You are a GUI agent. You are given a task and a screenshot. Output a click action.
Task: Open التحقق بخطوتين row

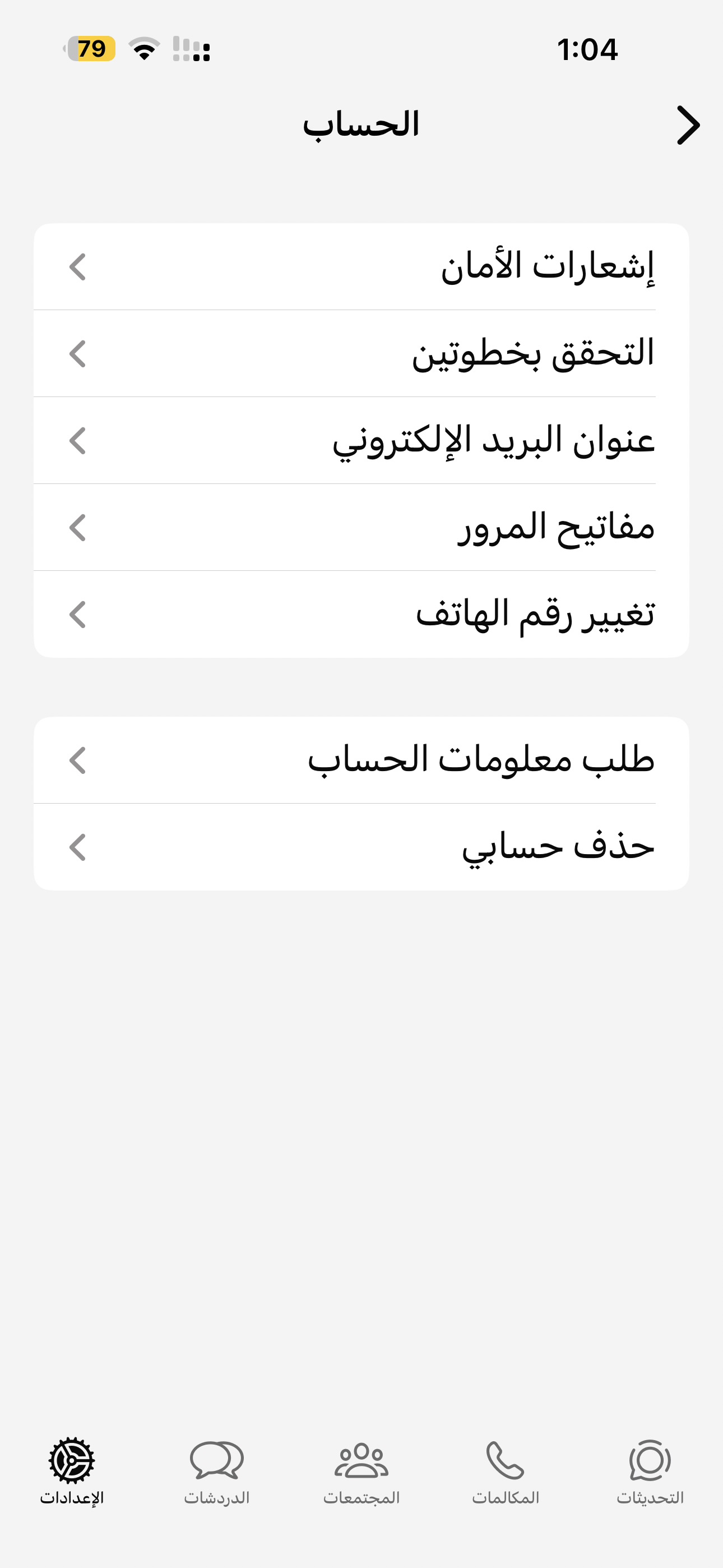click(x=361, y=354)
